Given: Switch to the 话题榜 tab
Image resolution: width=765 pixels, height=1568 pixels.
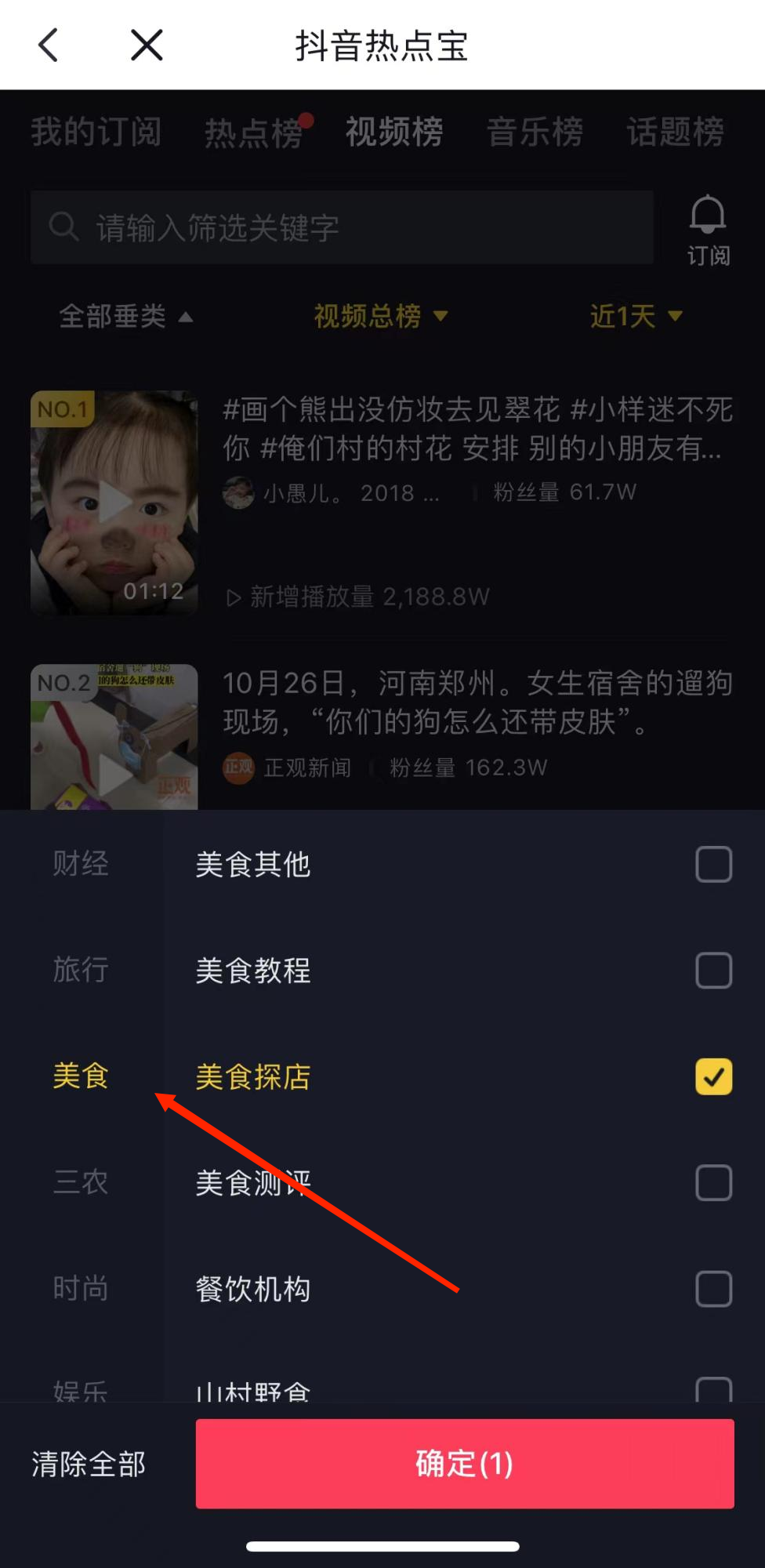Looking at the screenshot, I should 675,132.
